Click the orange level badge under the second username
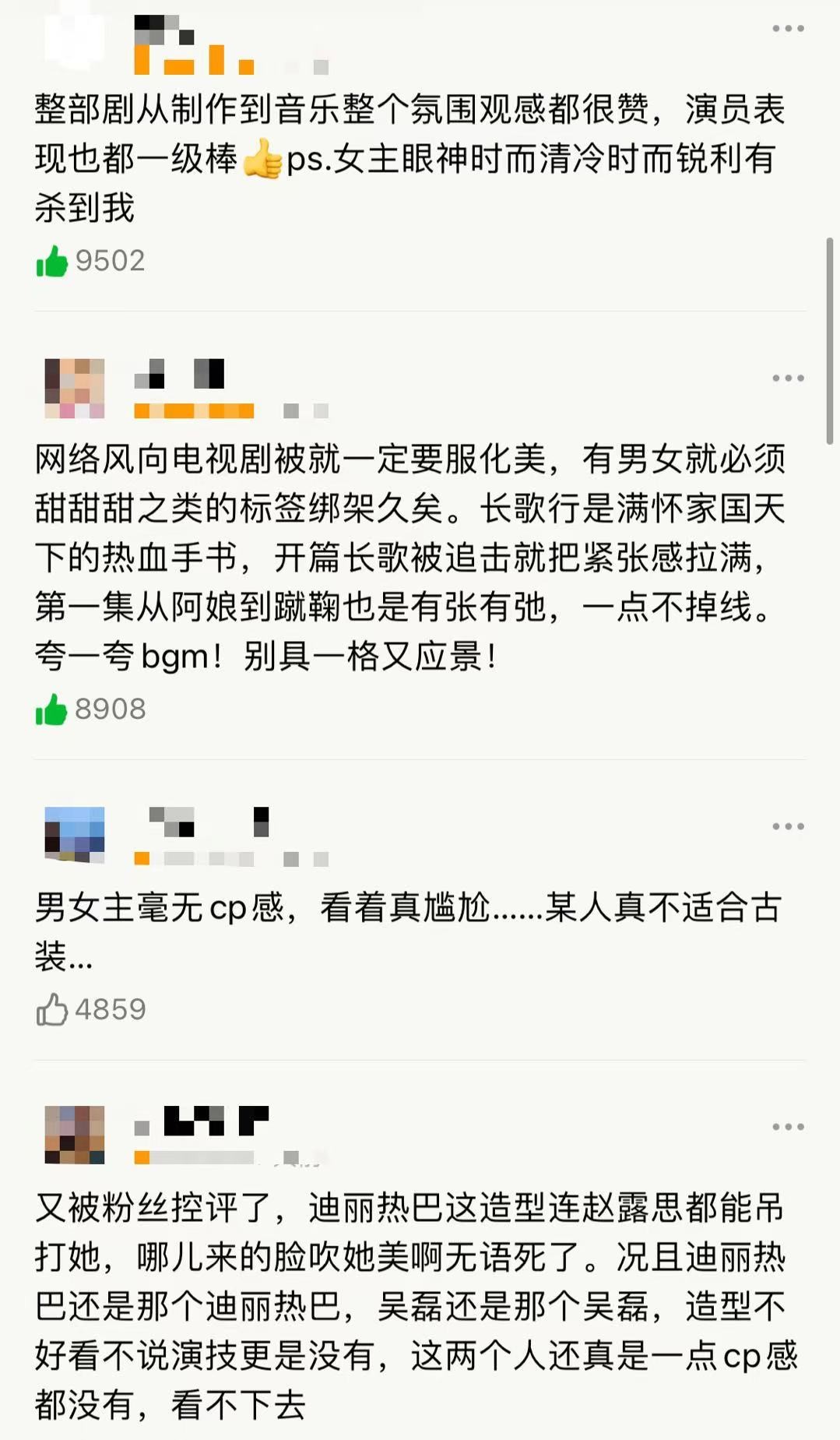The height and width of the screenshot is (1440, 840). 193,410
